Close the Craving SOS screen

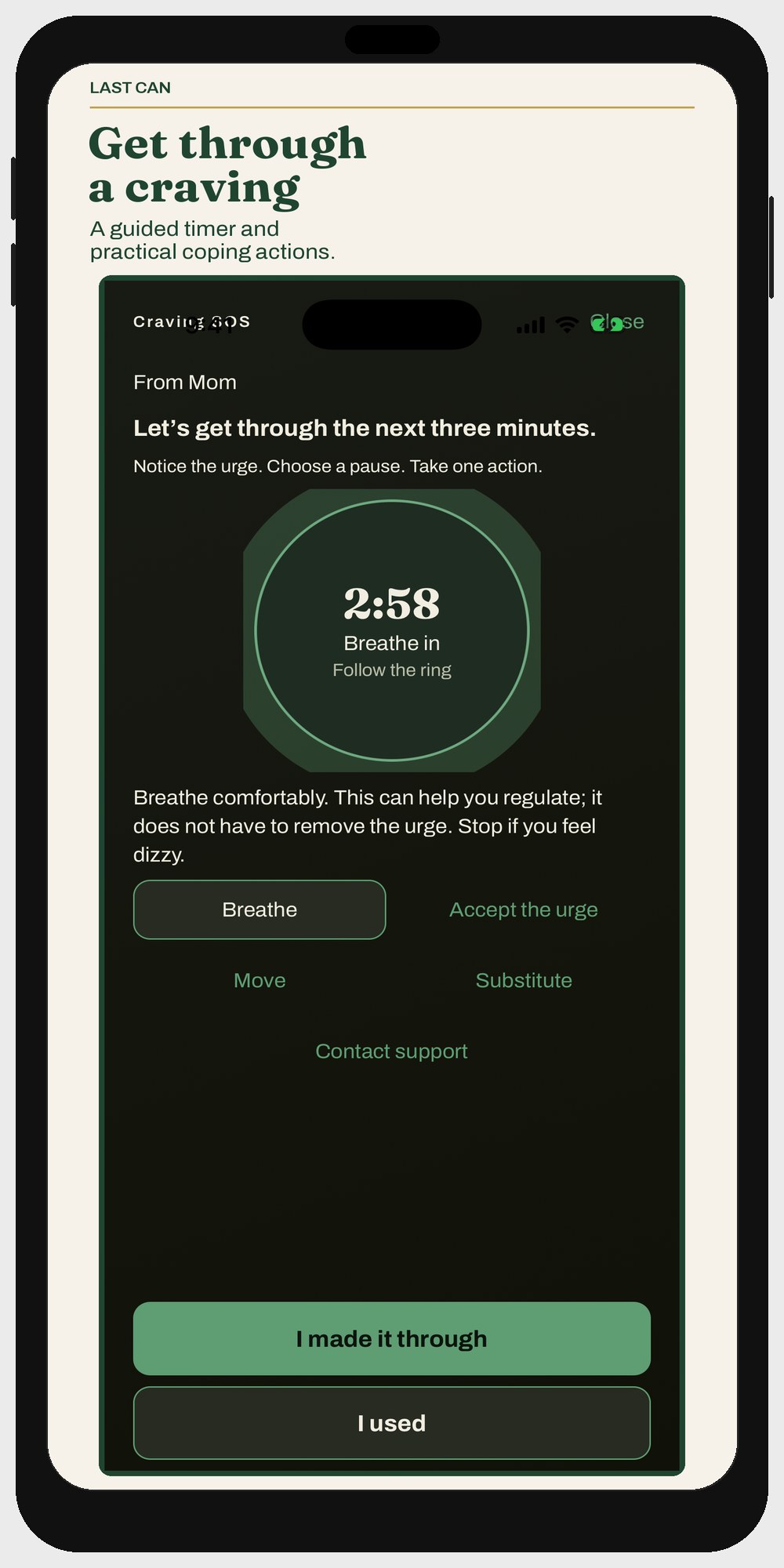coord(617,321)
